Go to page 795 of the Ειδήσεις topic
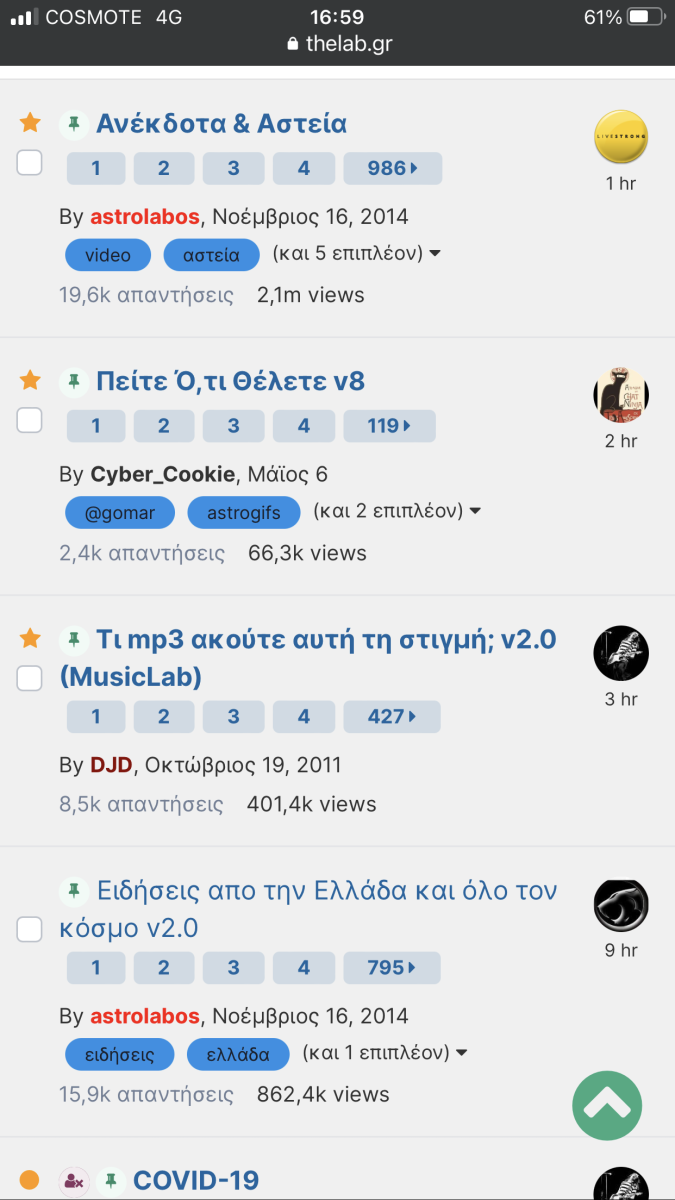 point(391,968)
